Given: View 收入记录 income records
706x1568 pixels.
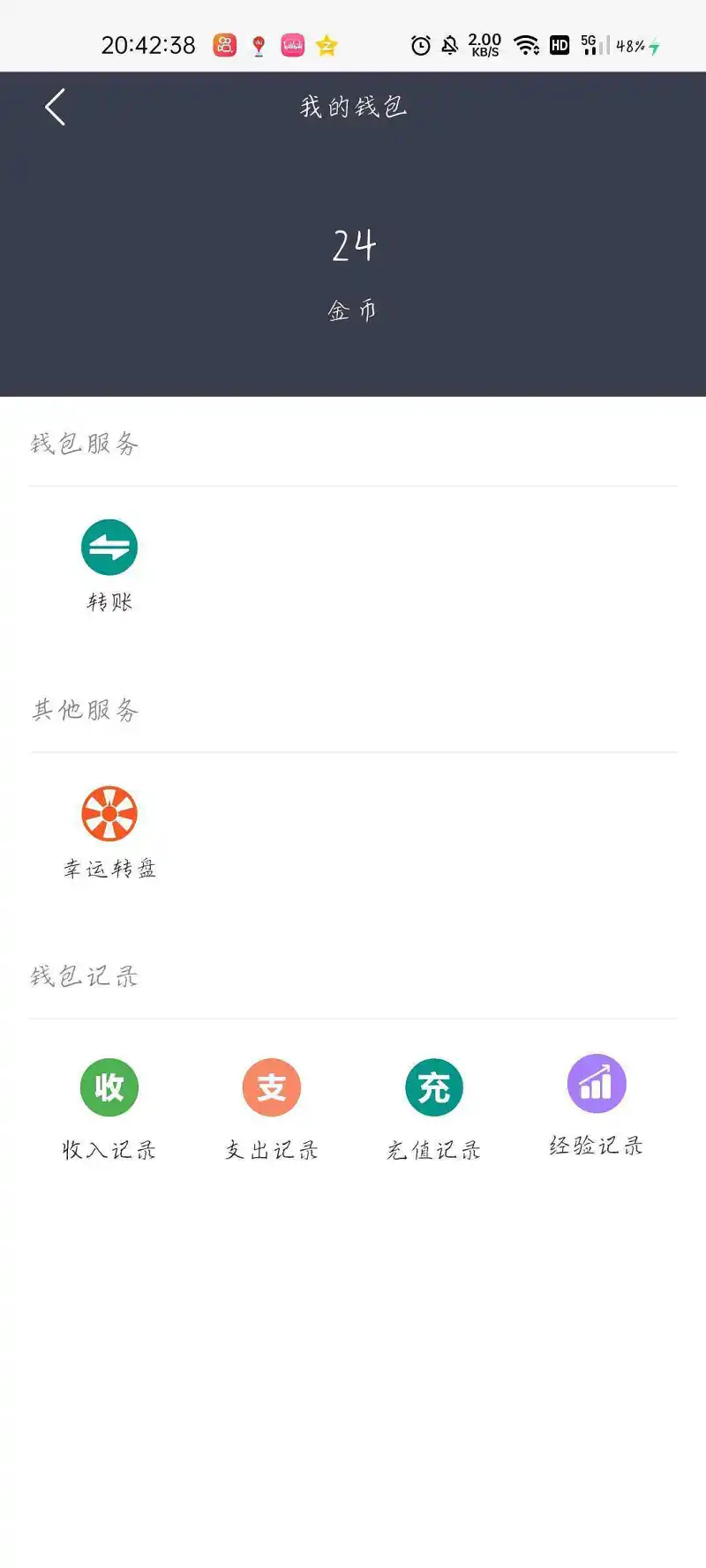Looking at the screenshot, I should (109, 1109).
